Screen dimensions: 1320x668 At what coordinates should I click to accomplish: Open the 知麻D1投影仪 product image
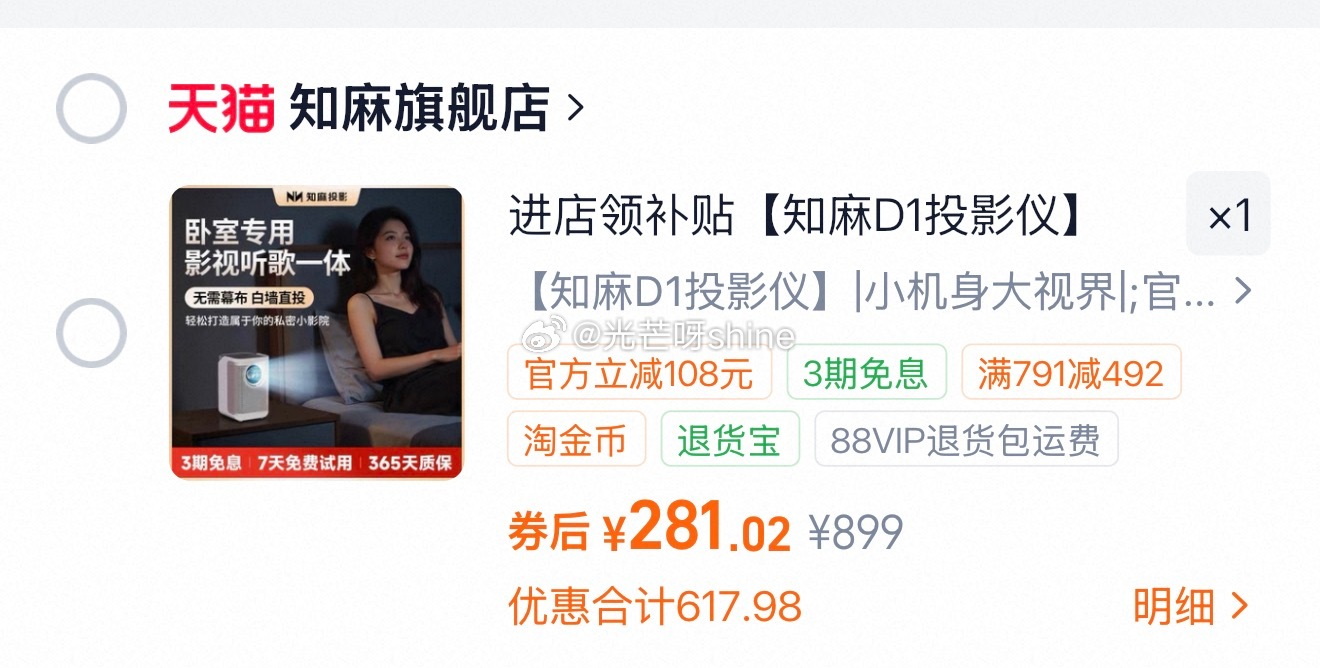click(317, 333)
